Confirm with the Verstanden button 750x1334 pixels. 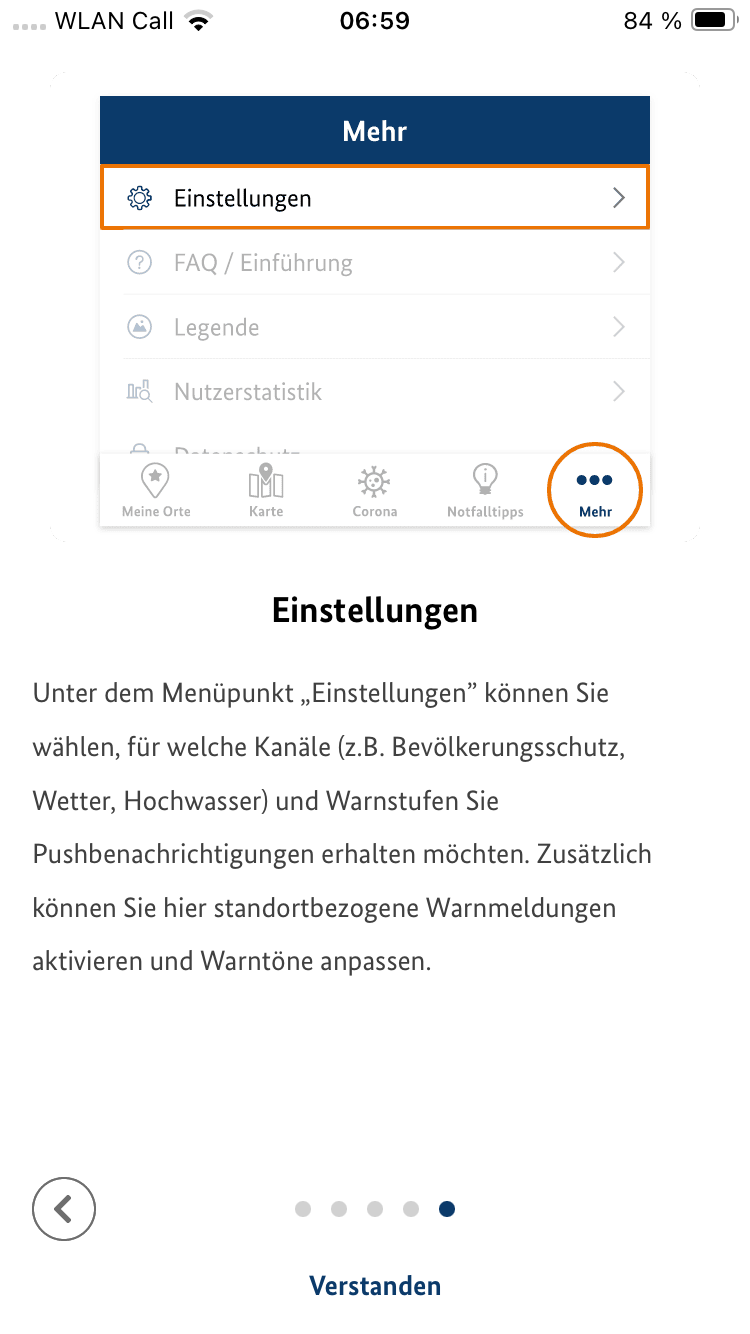pyautogui.click(x=375, y=1285)
